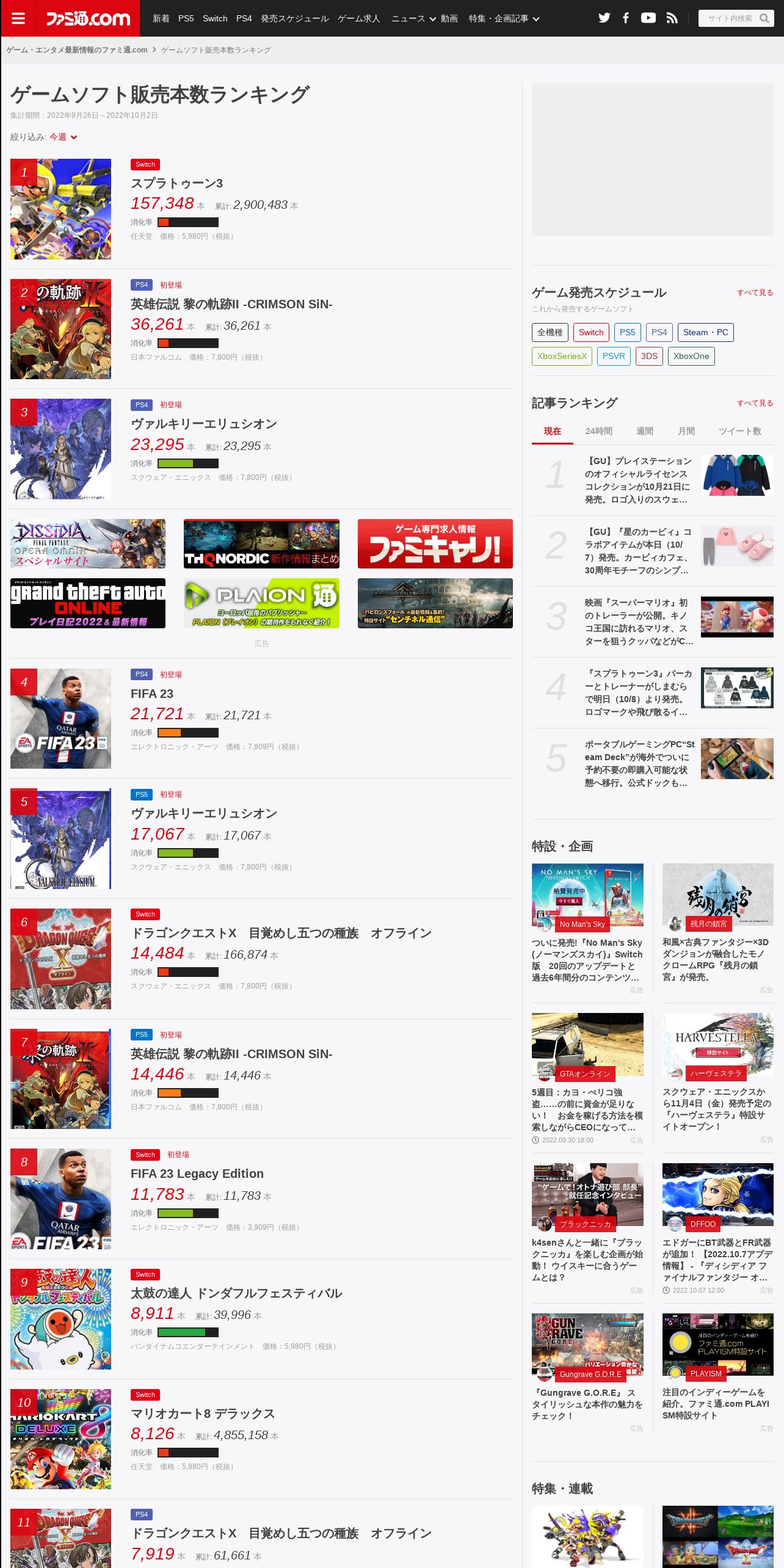Open the スプラトゥーン3 ranking entry
This screenshot has width=784, height=1568.
click(x=176, y=183)
